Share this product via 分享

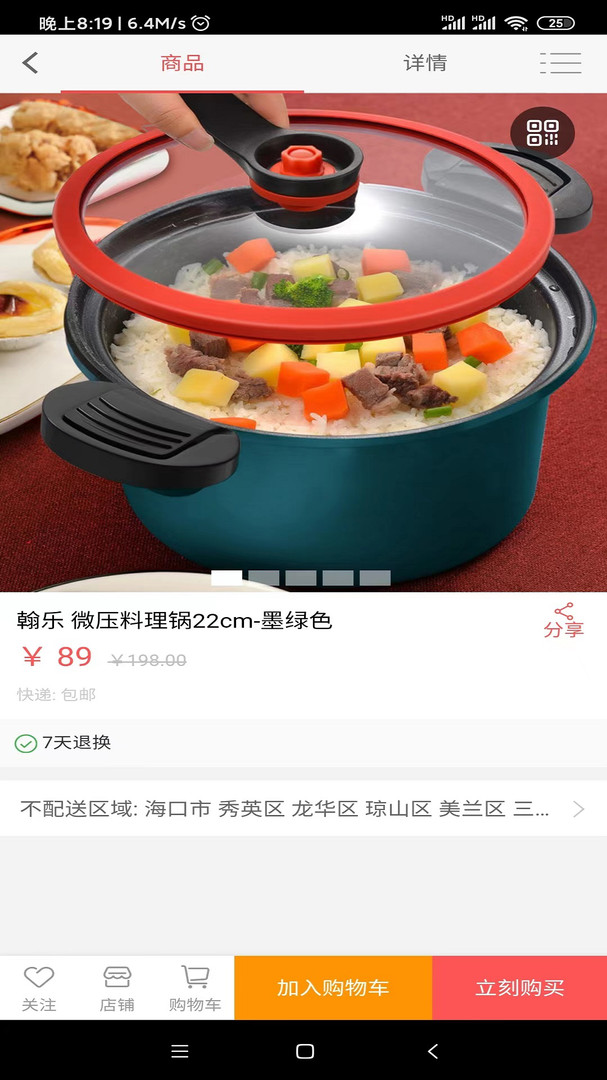(x=563, y=620)
